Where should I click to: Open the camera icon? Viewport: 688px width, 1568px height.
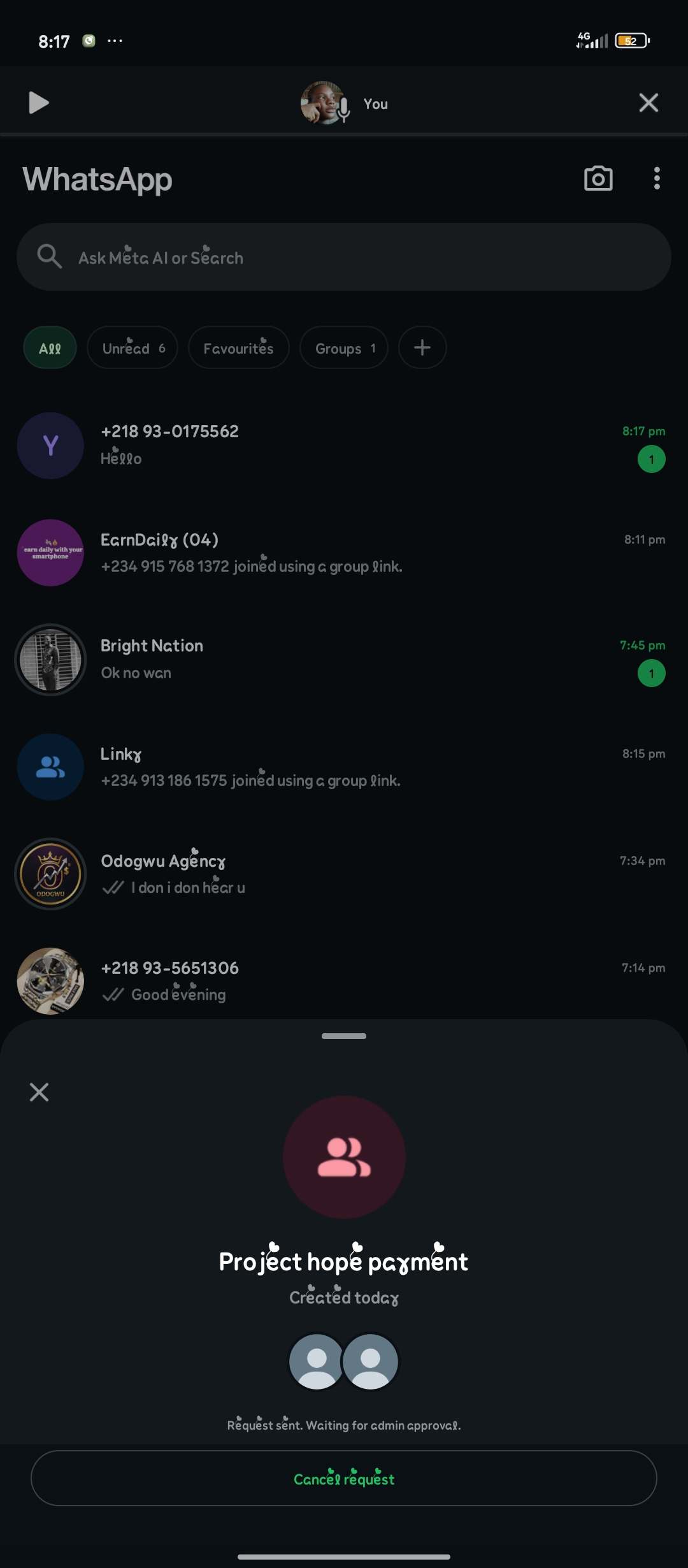point(598,179)
